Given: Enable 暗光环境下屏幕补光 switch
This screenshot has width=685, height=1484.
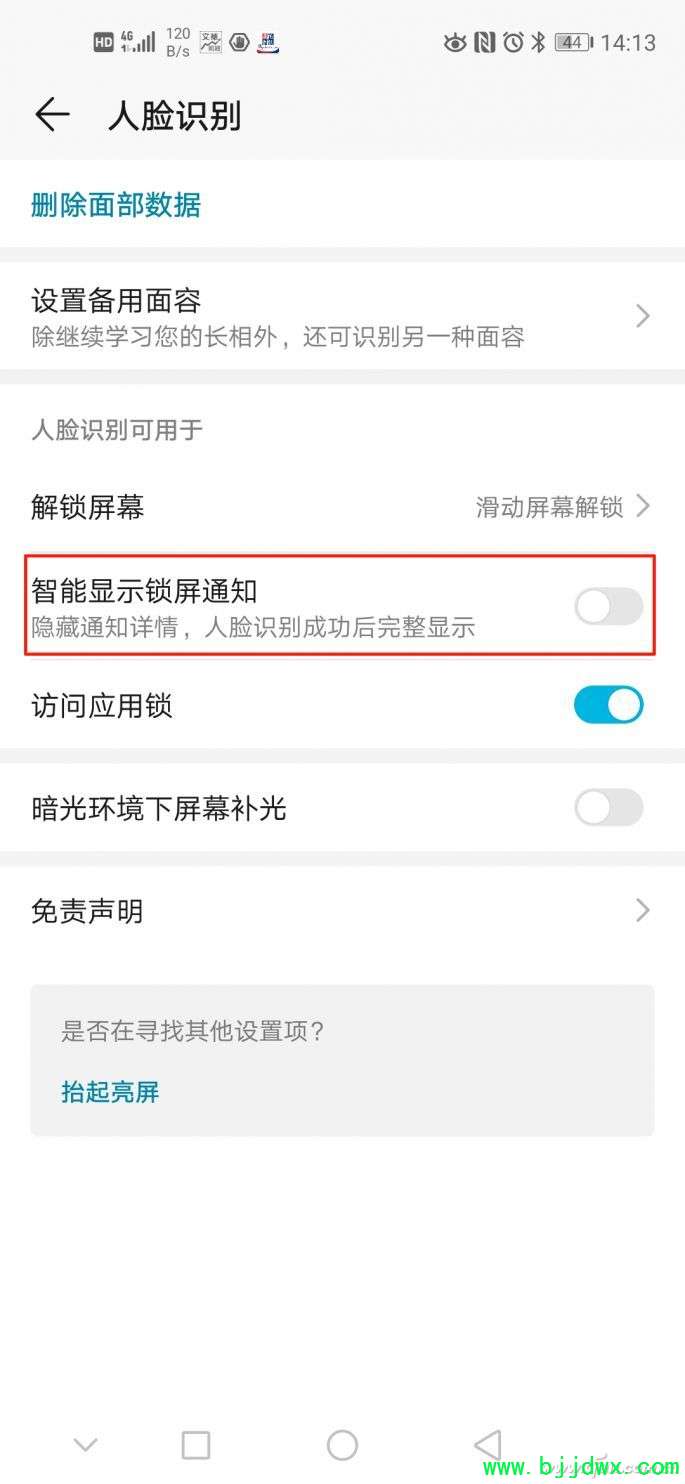Looking at the screenshot, I should [608, 808].
